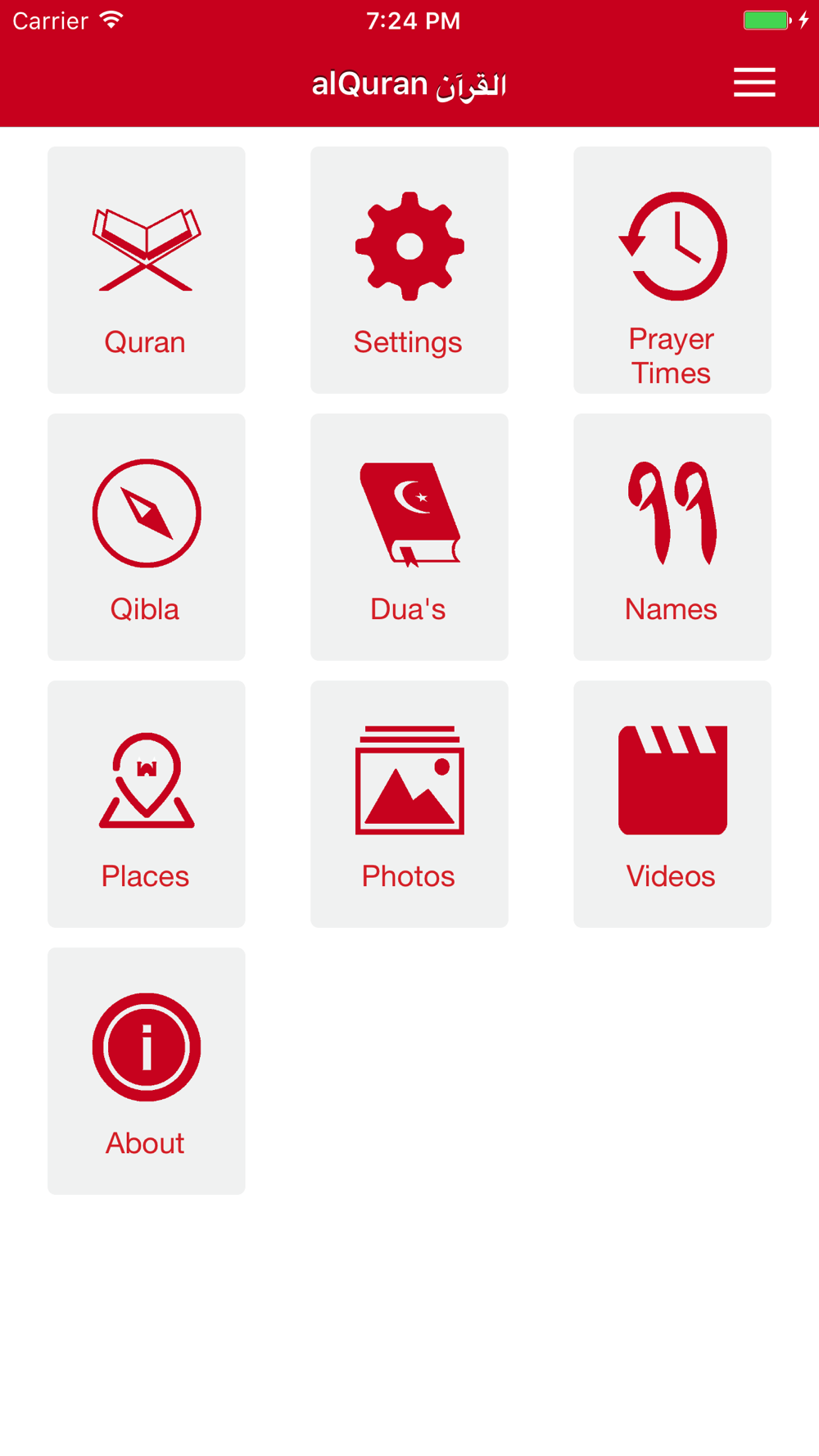This screenshot has width=819, height=1456.
Task: Go to Settings
Action: pos(409,270)
